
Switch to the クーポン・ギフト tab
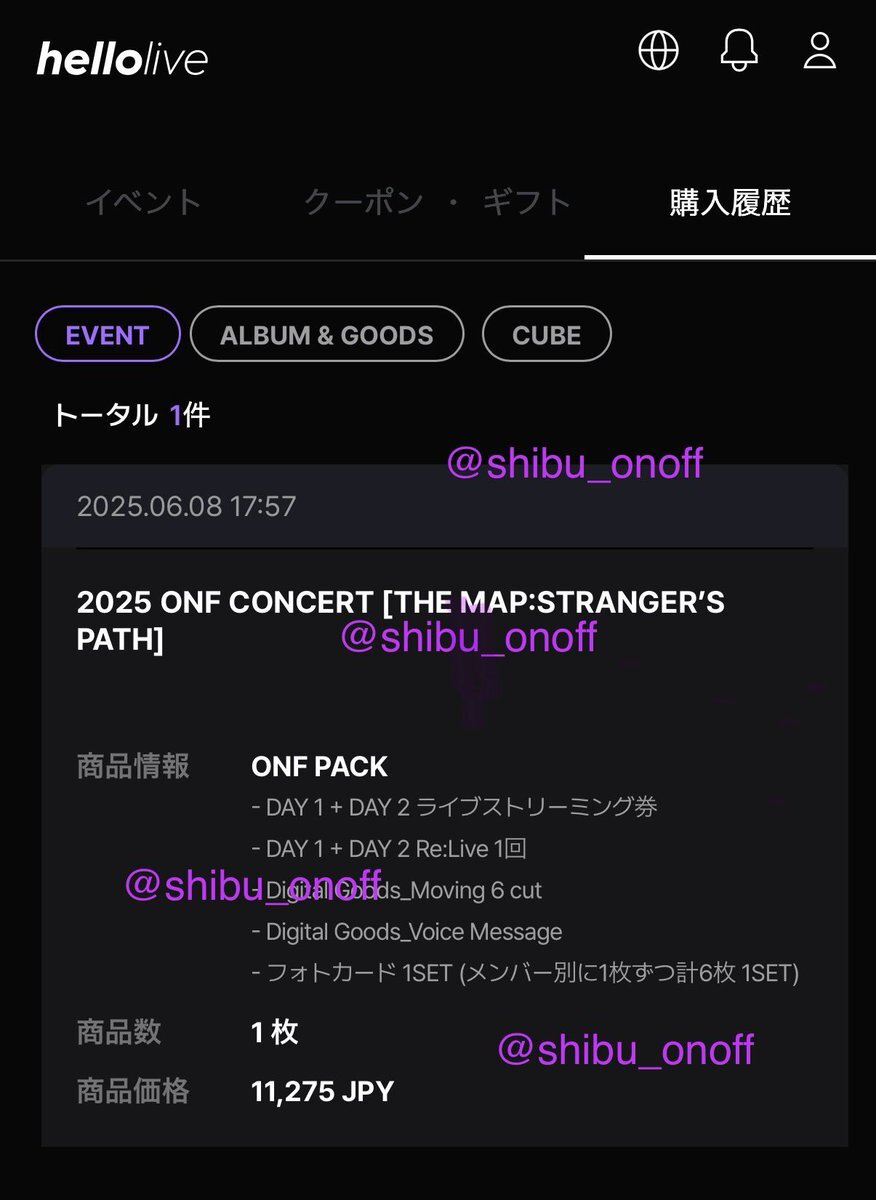click(438, 203)
